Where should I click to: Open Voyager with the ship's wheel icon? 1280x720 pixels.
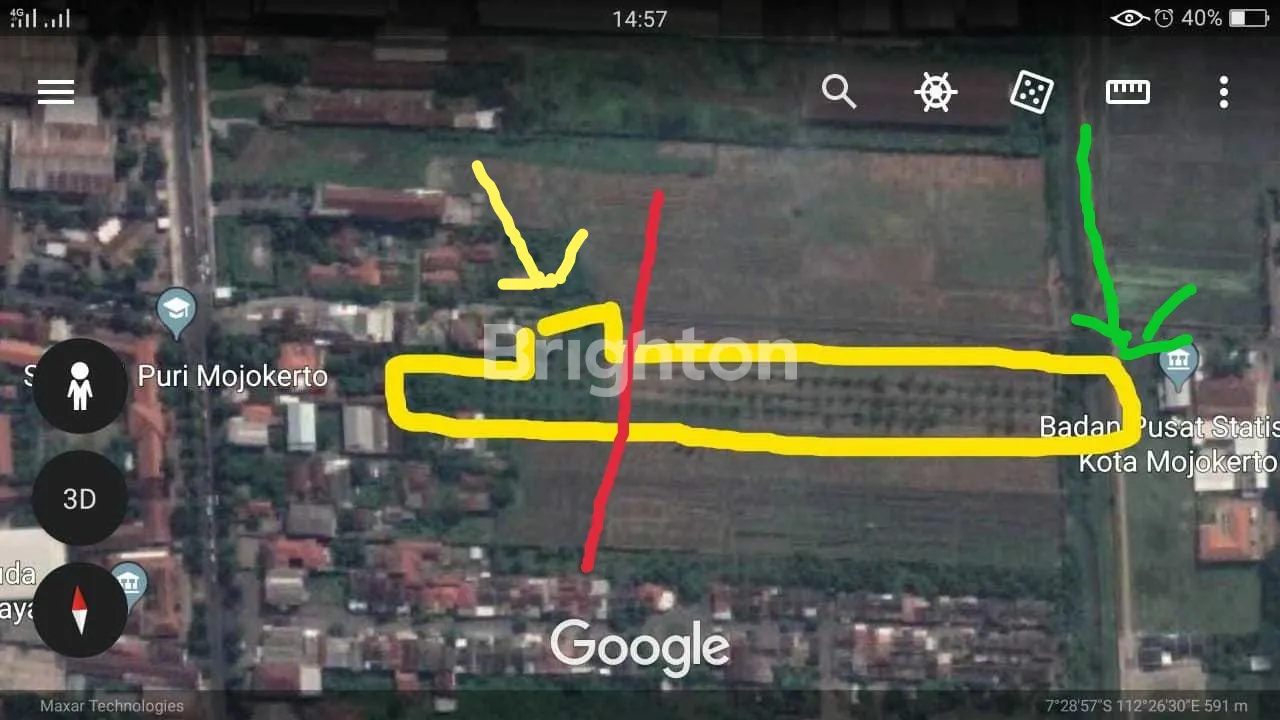[x=935, y=92]
